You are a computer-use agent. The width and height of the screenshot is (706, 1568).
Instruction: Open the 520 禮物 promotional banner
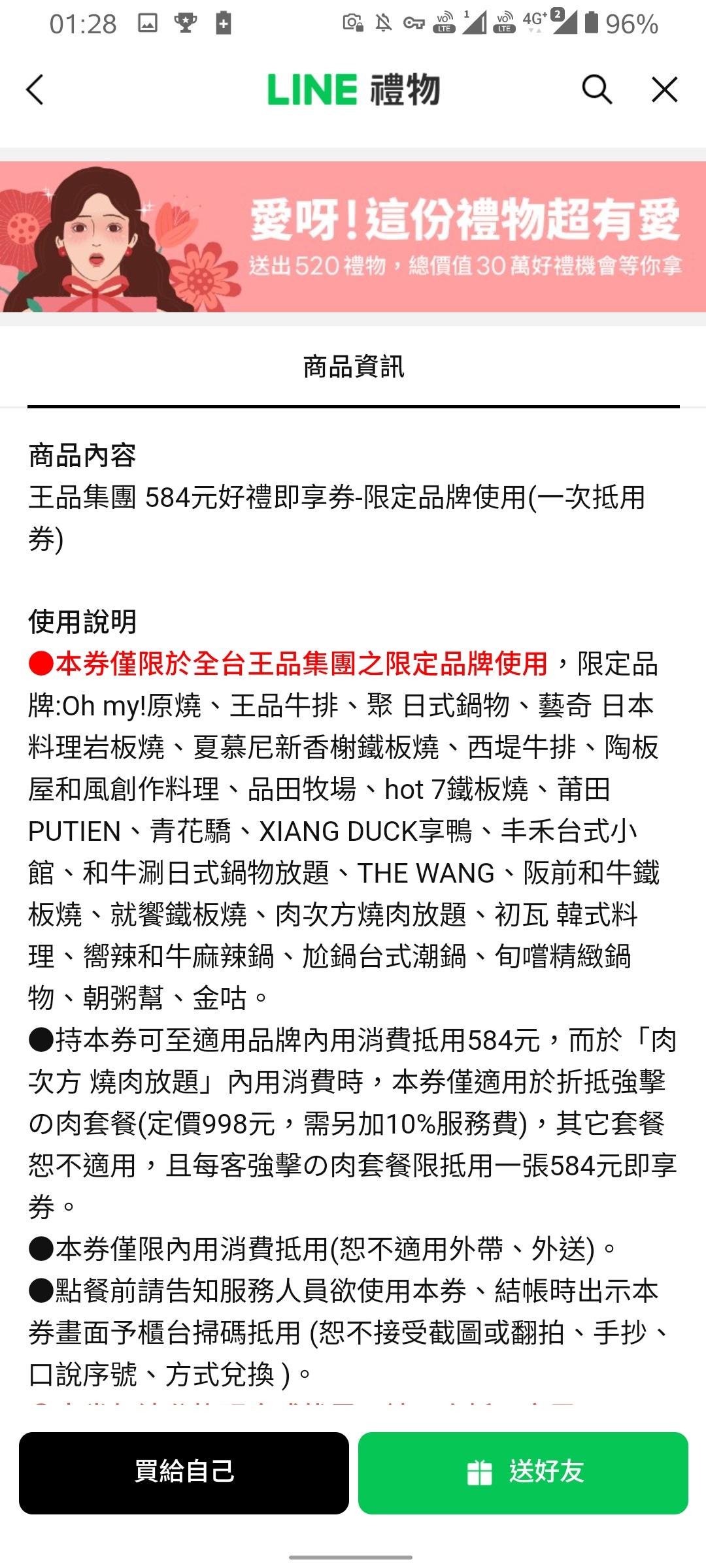pyautogui.click(x=353, y=237)
